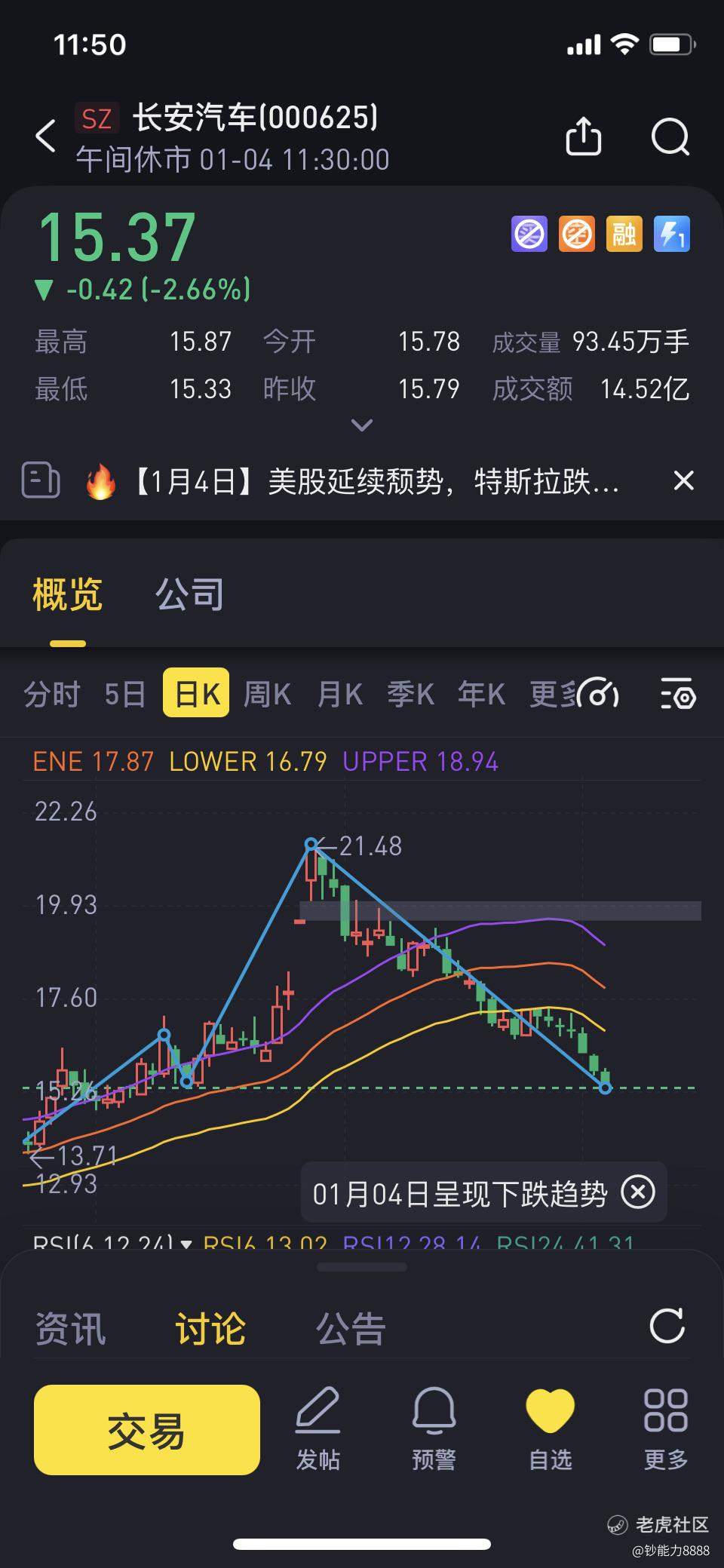Viewport: 724px width, 1568px height.
Task: Open the search icon
Action: (x=670, y=137)
